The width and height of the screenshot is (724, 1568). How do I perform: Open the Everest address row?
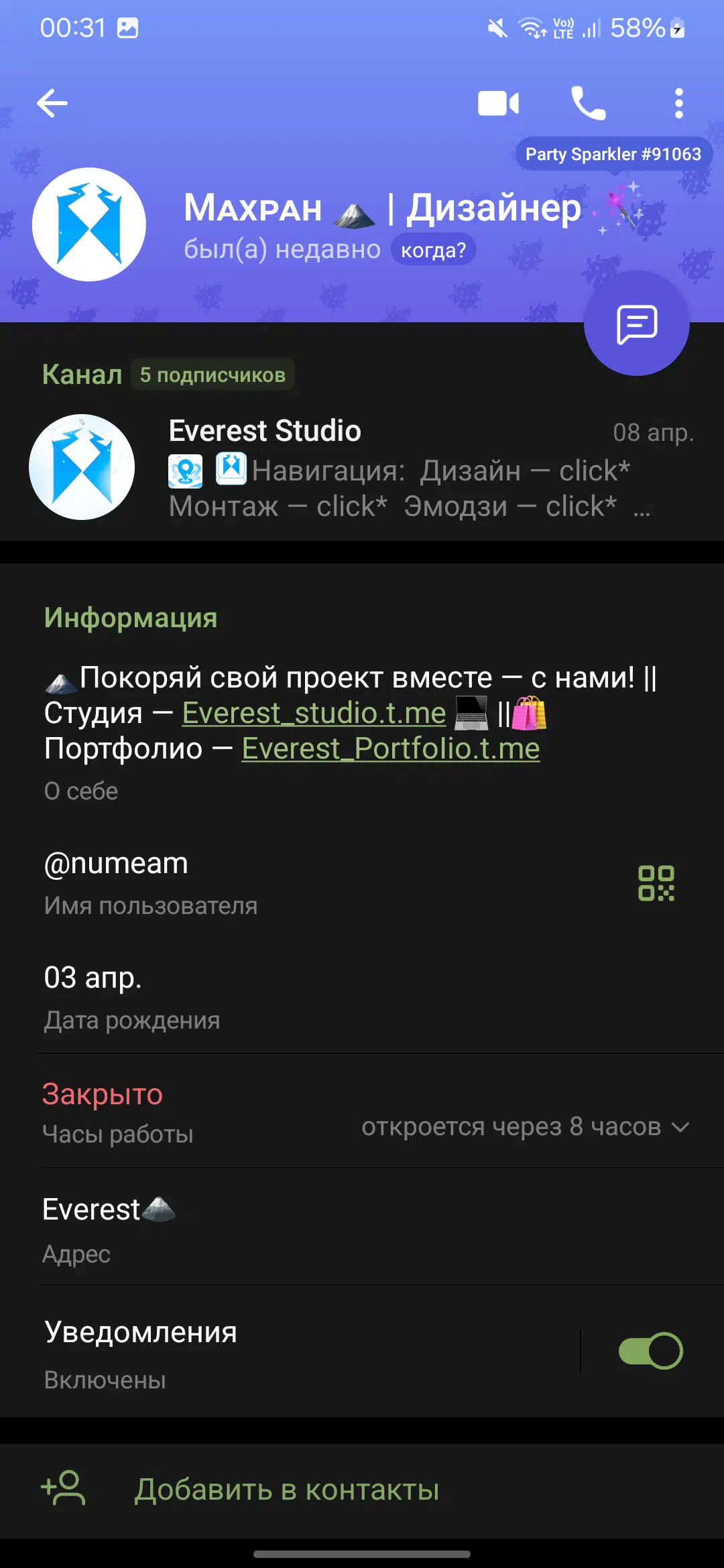pos(362,1228)
